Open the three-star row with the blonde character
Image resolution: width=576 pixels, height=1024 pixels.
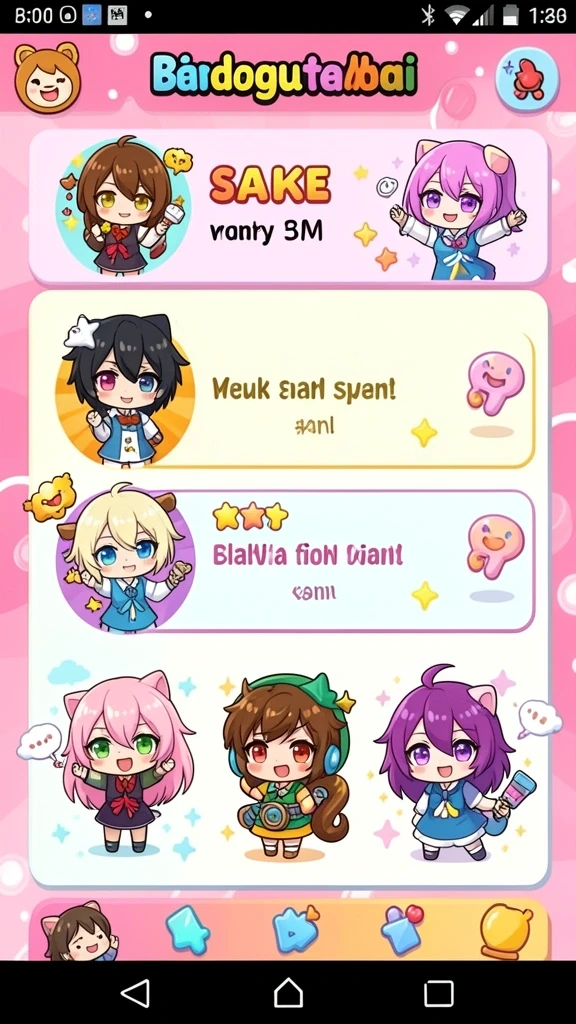(295, 560)
